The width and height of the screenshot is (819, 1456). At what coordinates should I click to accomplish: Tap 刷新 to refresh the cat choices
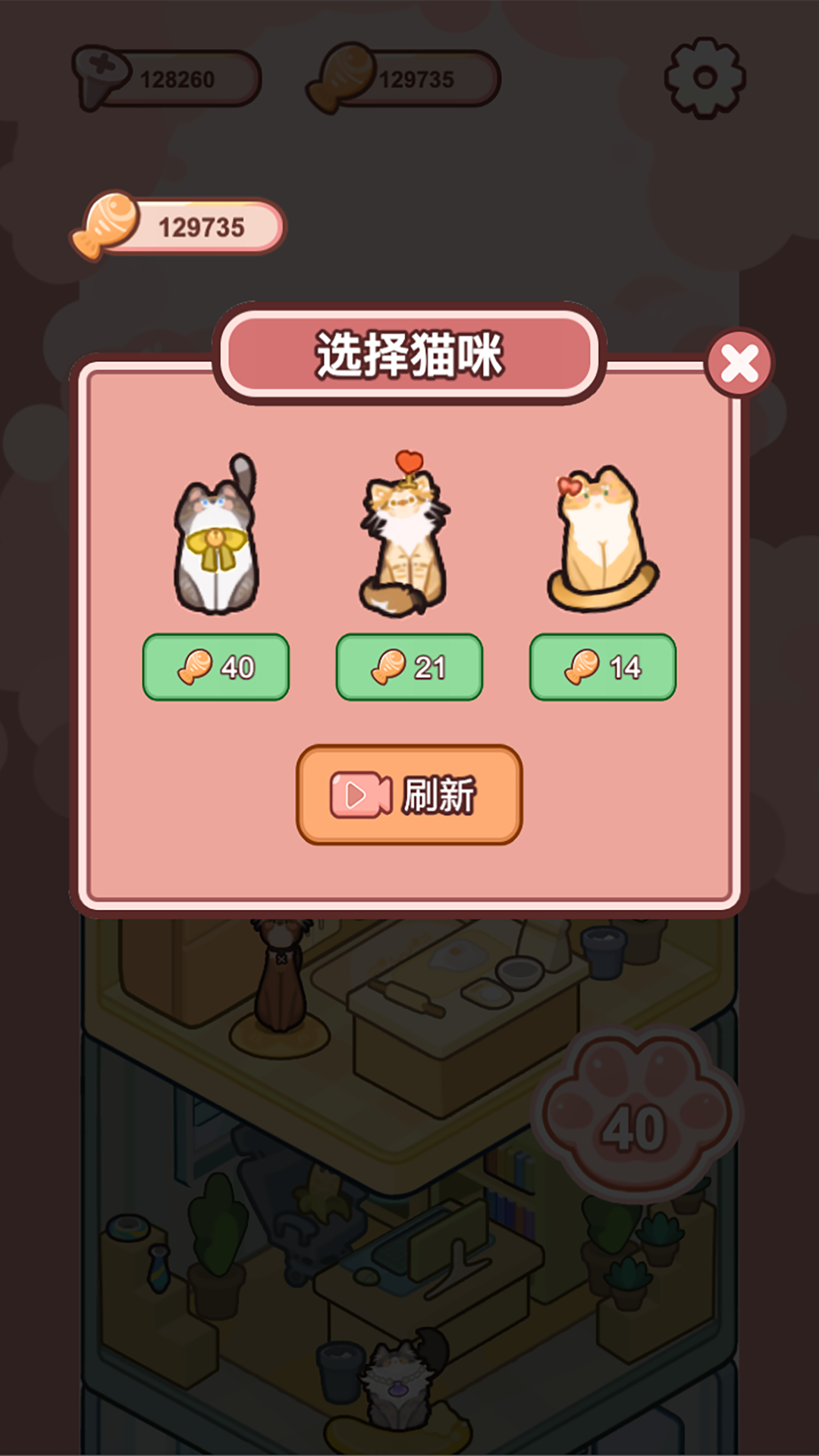409,795
